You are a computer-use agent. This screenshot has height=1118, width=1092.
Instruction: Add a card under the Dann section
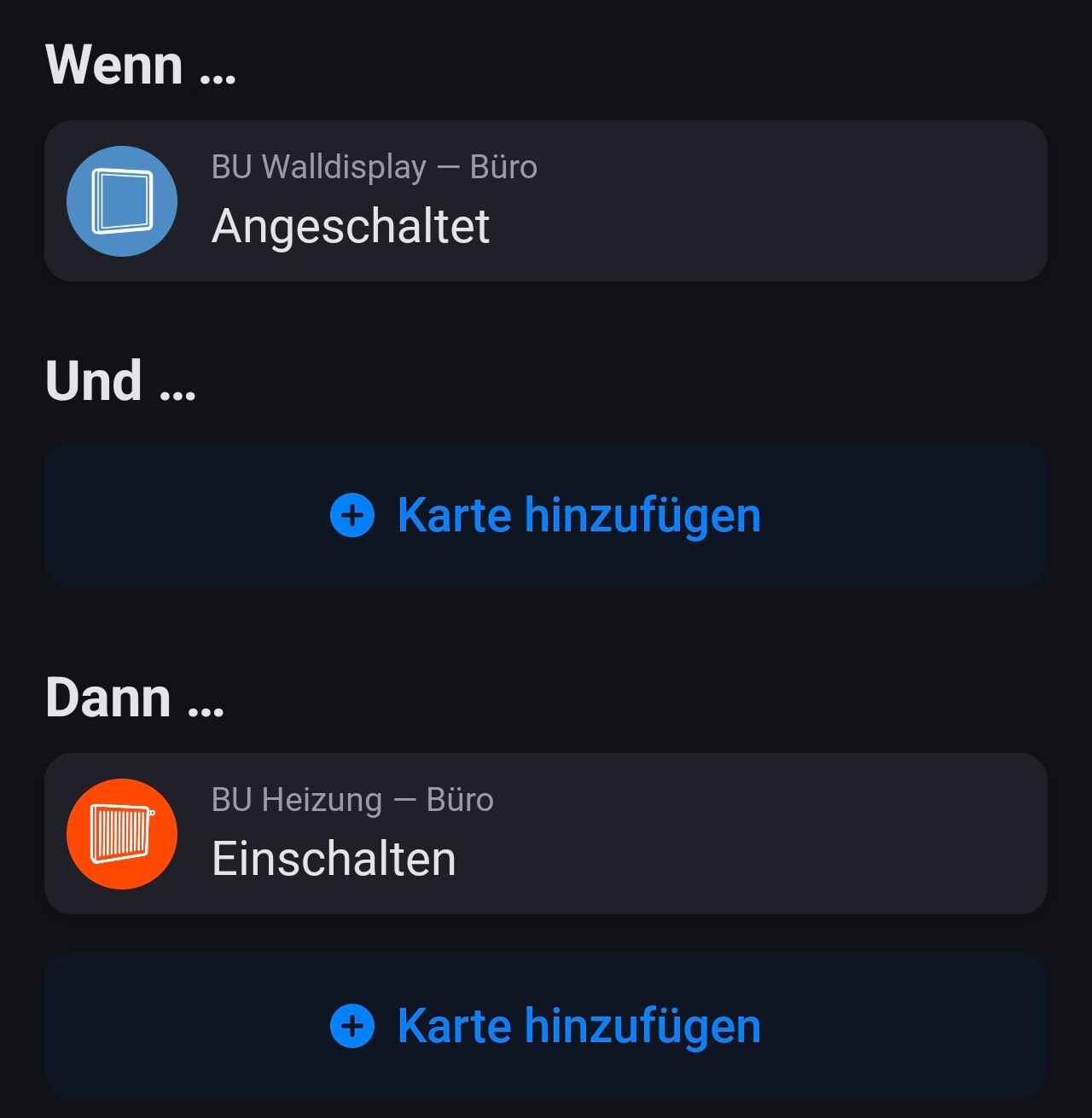[546, 1025]
